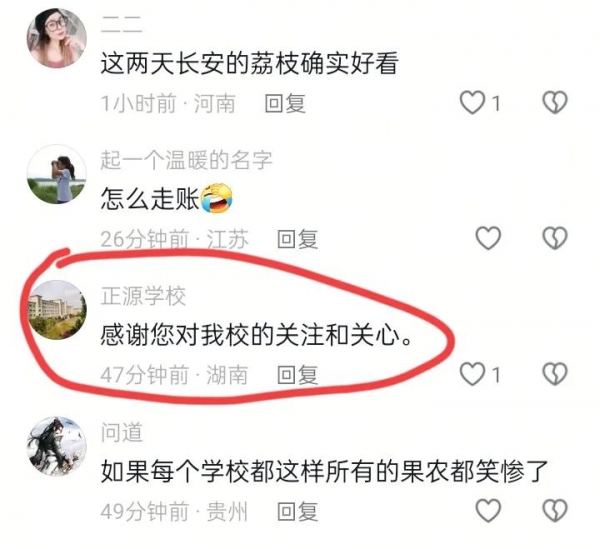This screenshot has height=549, width=600.
Task: Reply to 问道's comment
Action: click(297, 511)
